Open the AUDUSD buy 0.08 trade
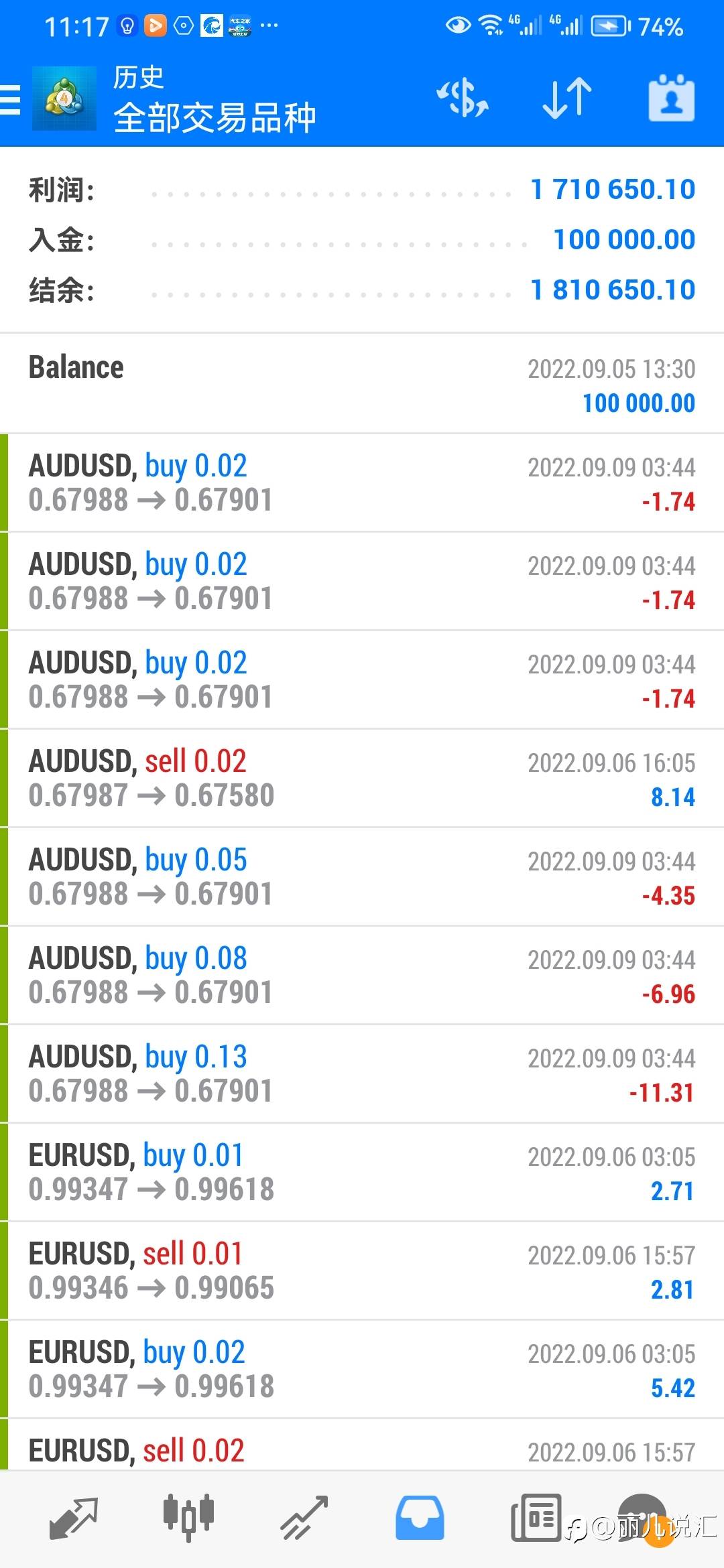Viewport: 724px width, 1568px height. pos(362,976)
